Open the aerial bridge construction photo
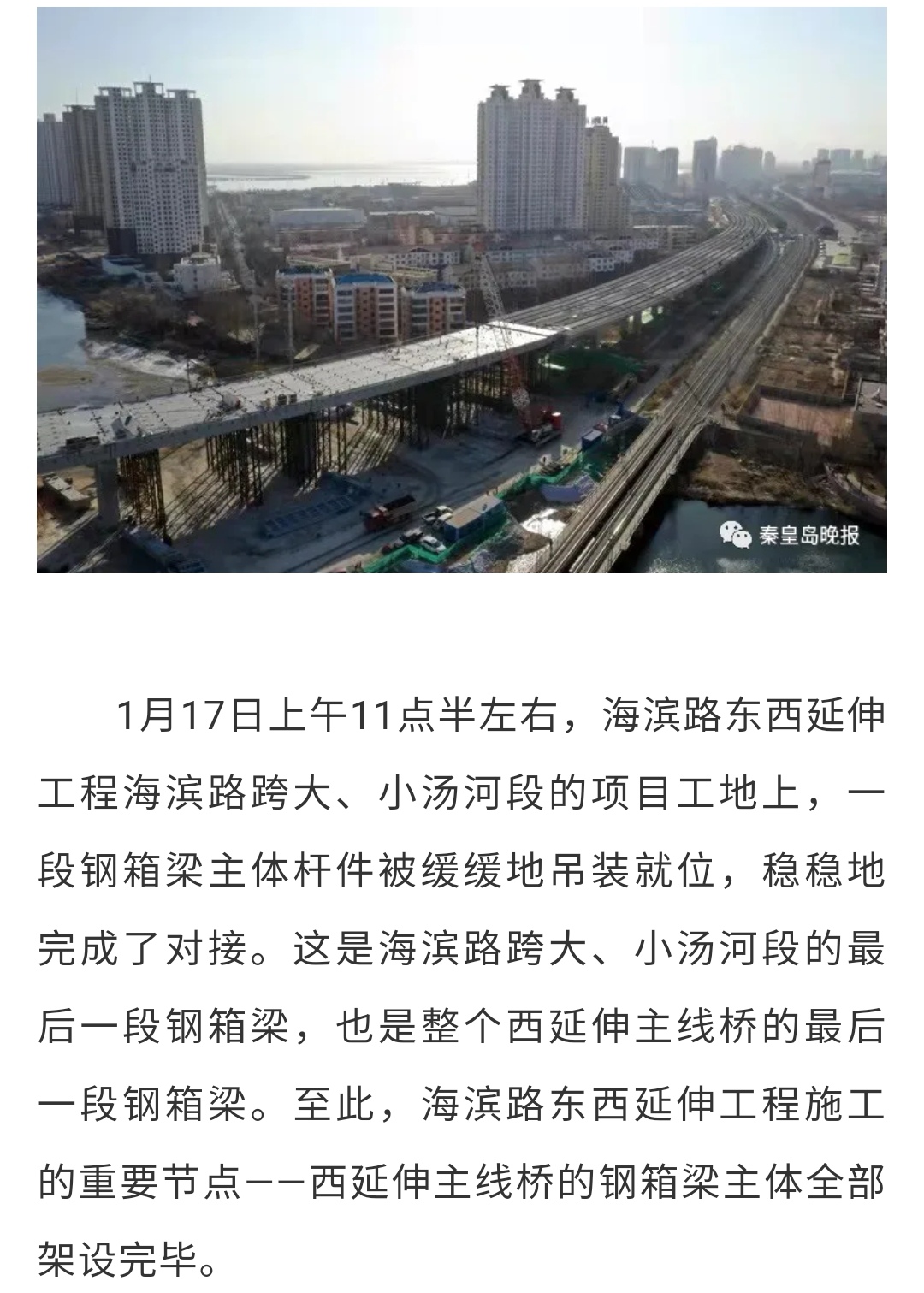 (462, 291)
